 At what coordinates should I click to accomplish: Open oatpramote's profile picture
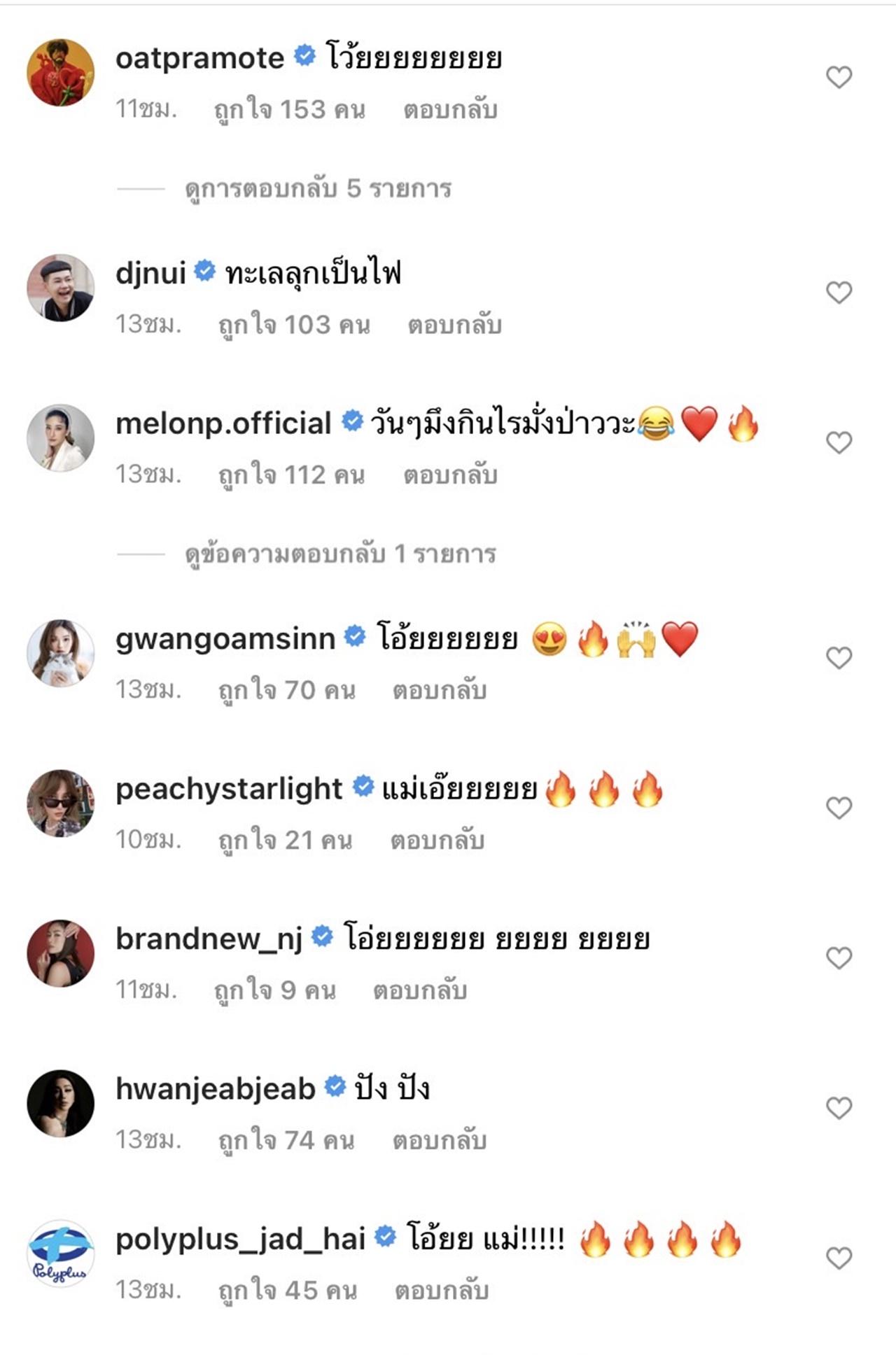[61, 73]
